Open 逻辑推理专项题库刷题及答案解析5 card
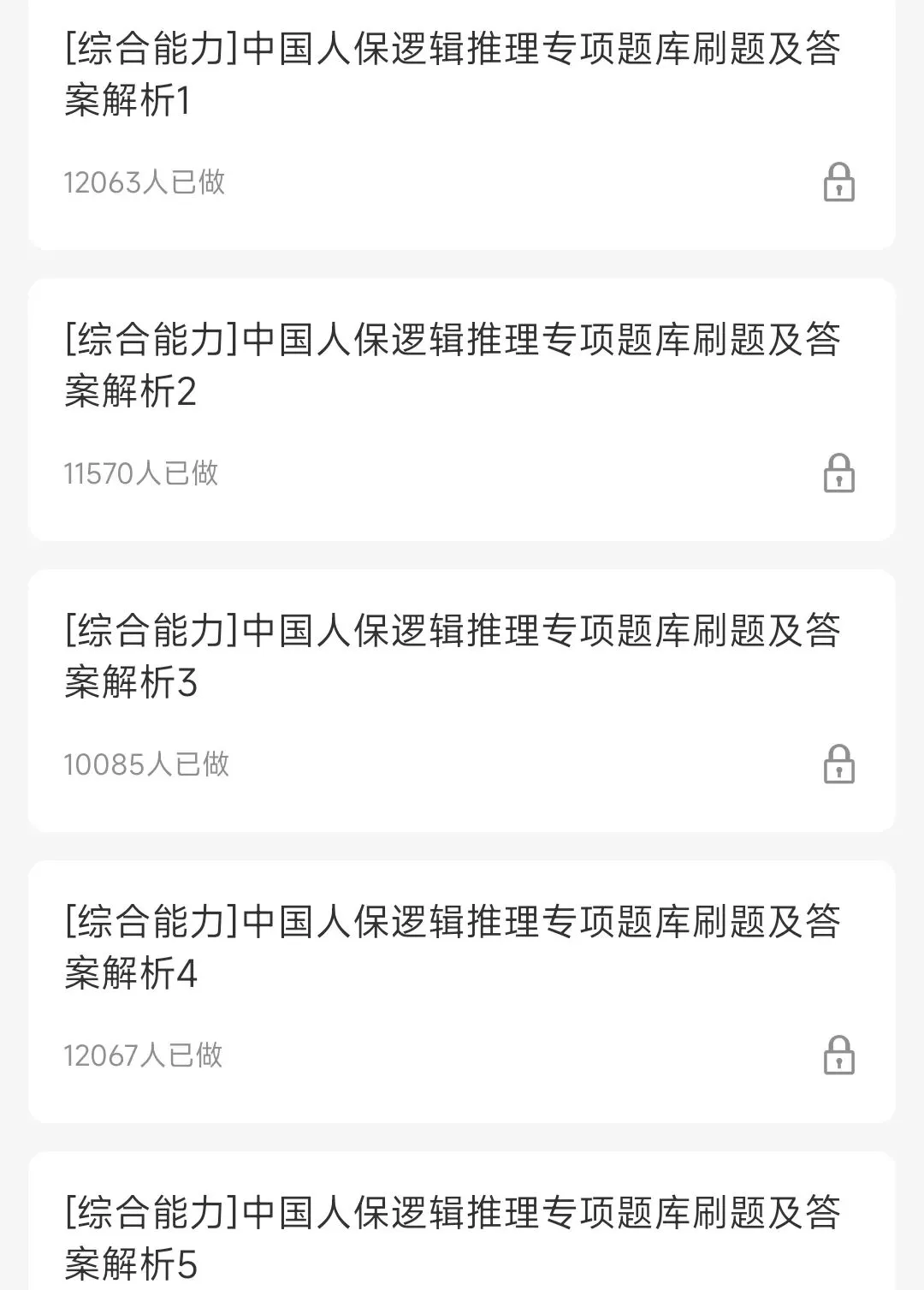924x1290 pixels. pyautogui.click(x=462, y=1222)
